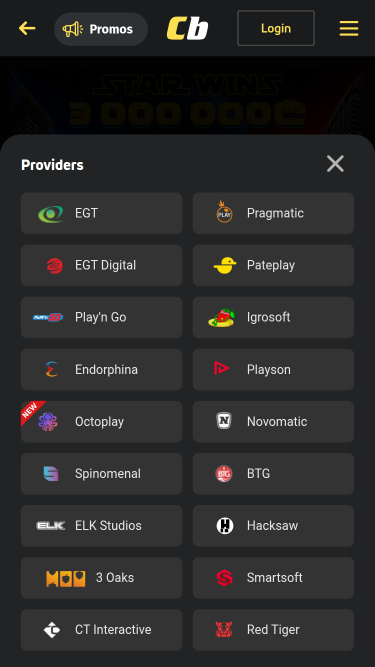Image resolution: width=375 pixels, height=667 pixels.
Task: Choose the Igrosoft provider
Action: pyautogui.click(x=273, y=317)
